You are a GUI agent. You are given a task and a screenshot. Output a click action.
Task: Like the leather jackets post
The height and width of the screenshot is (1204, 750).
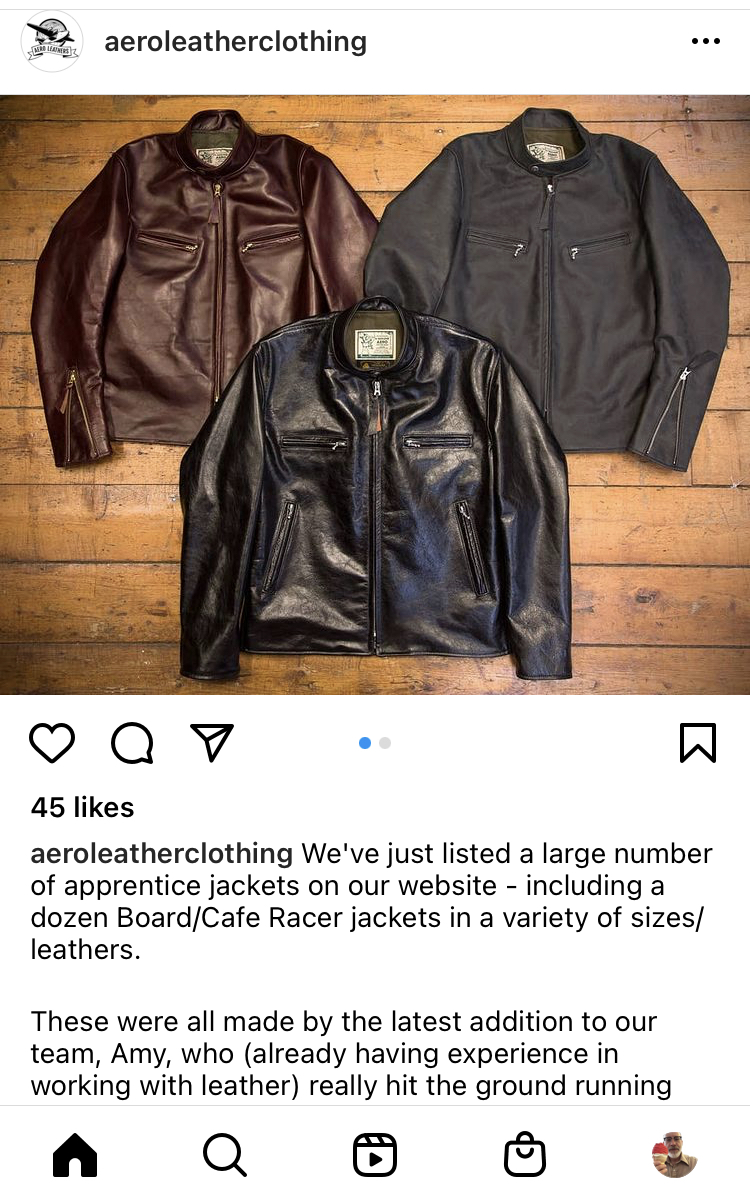(52, 743)
